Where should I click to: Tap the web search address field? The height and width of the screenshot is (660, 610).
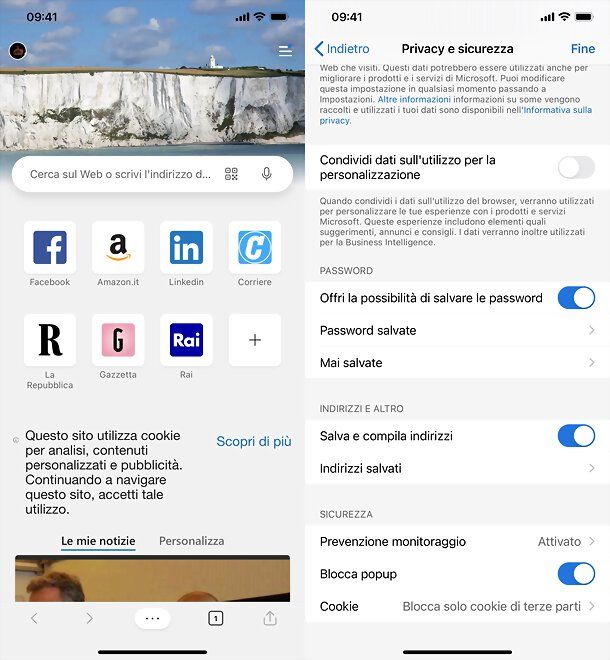coord(120,174)
